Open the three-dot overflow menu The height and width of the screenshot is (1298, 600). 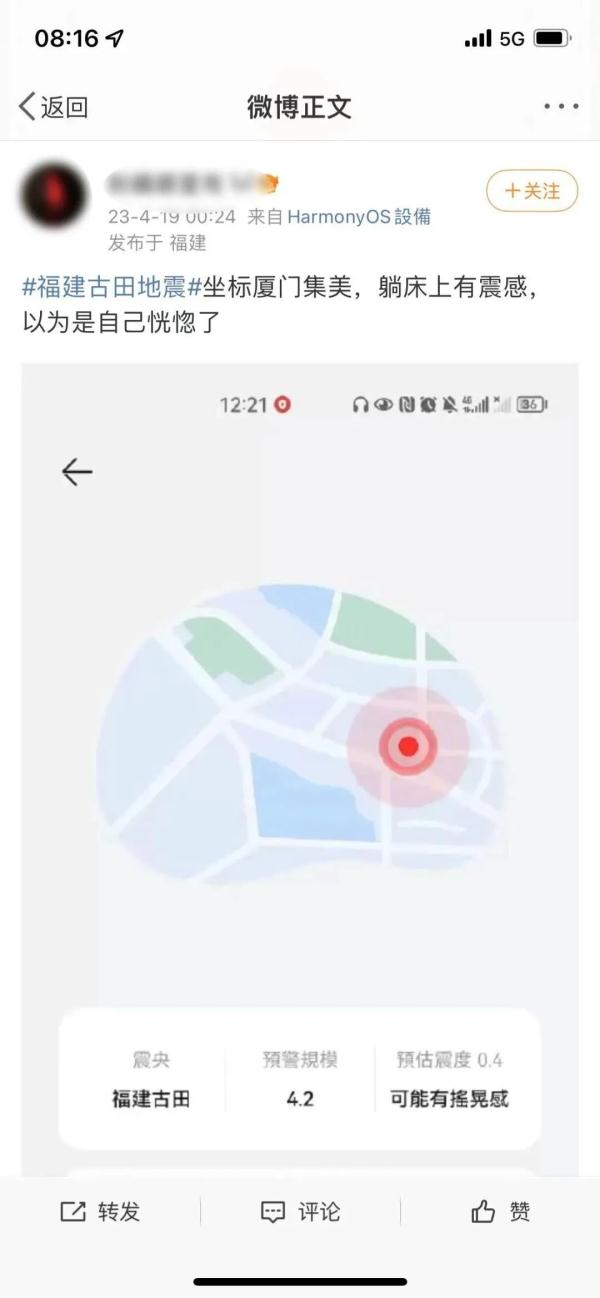[x=561, y=107]
